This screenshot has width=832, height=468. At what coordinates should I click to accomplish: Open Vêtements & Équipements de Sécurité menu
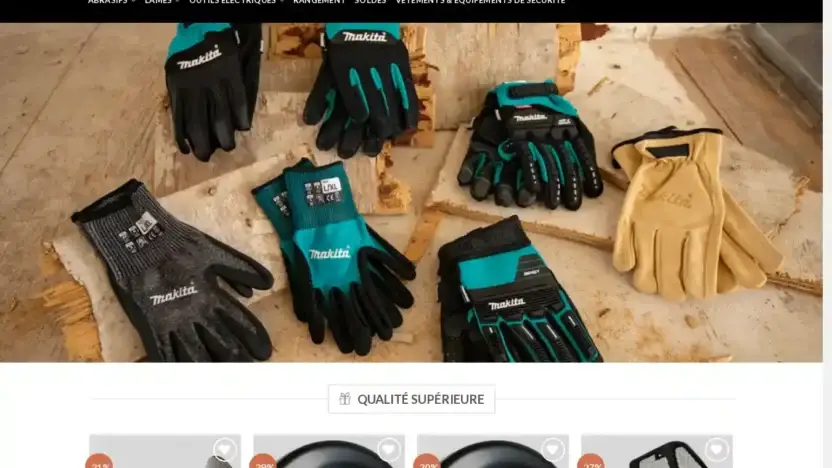point(480,3)
